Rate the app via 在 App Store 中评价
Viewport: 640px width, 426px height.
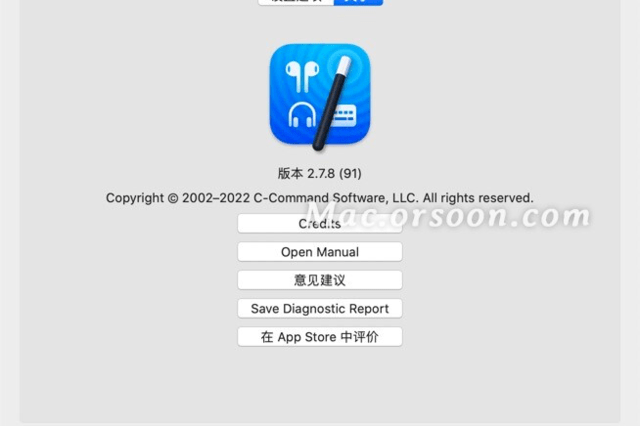[319, 337]
